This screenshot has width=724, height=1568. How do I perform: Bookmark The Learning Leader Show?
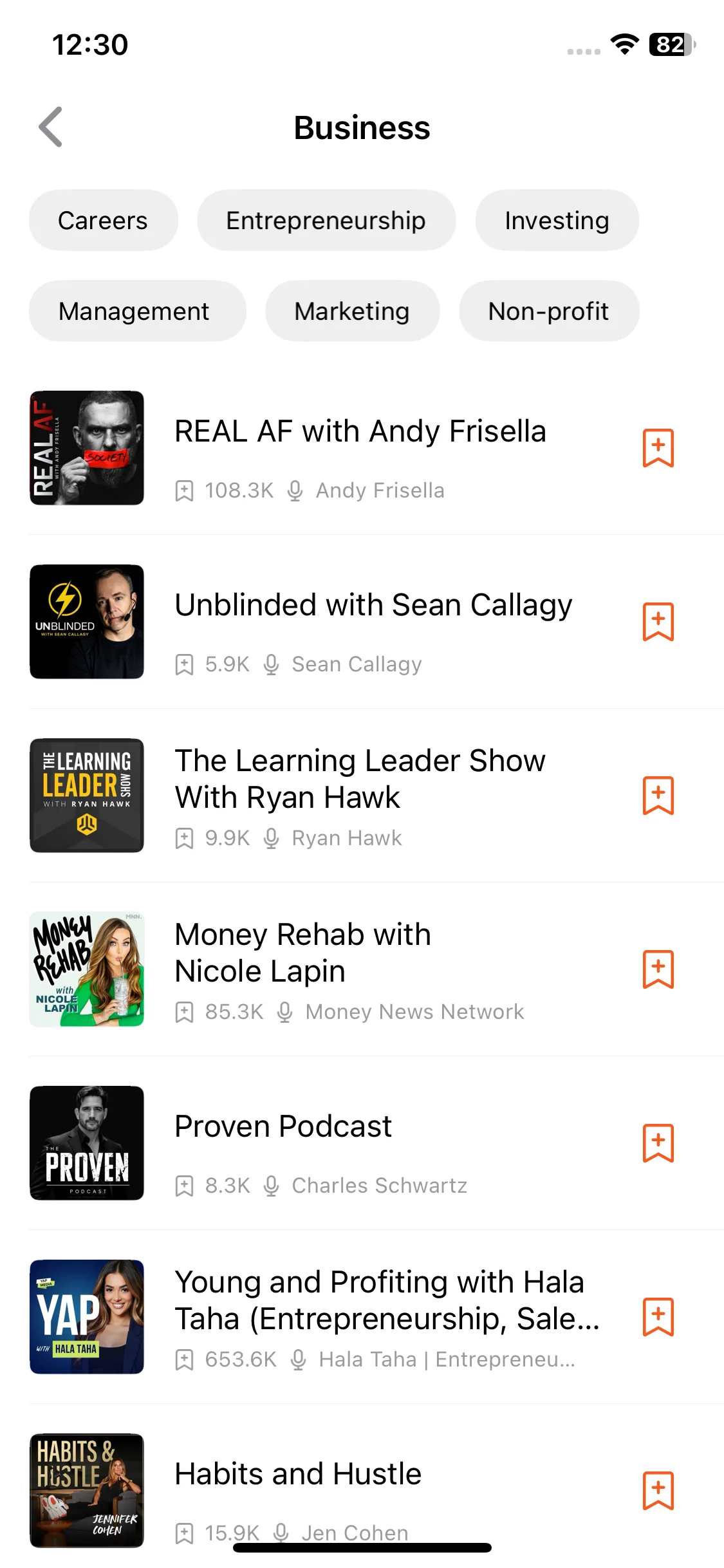658,795
